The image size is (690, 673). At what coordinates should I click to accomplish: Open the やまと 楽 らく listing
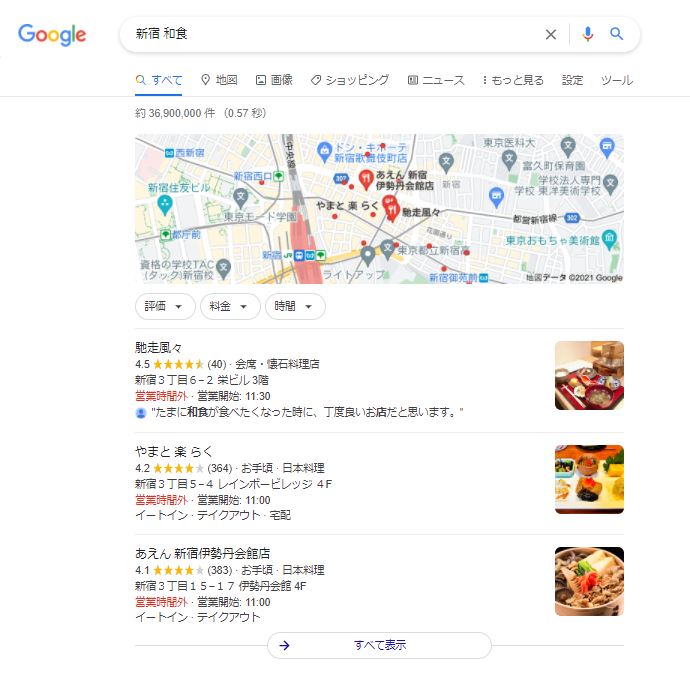click(x=174, y=451)
